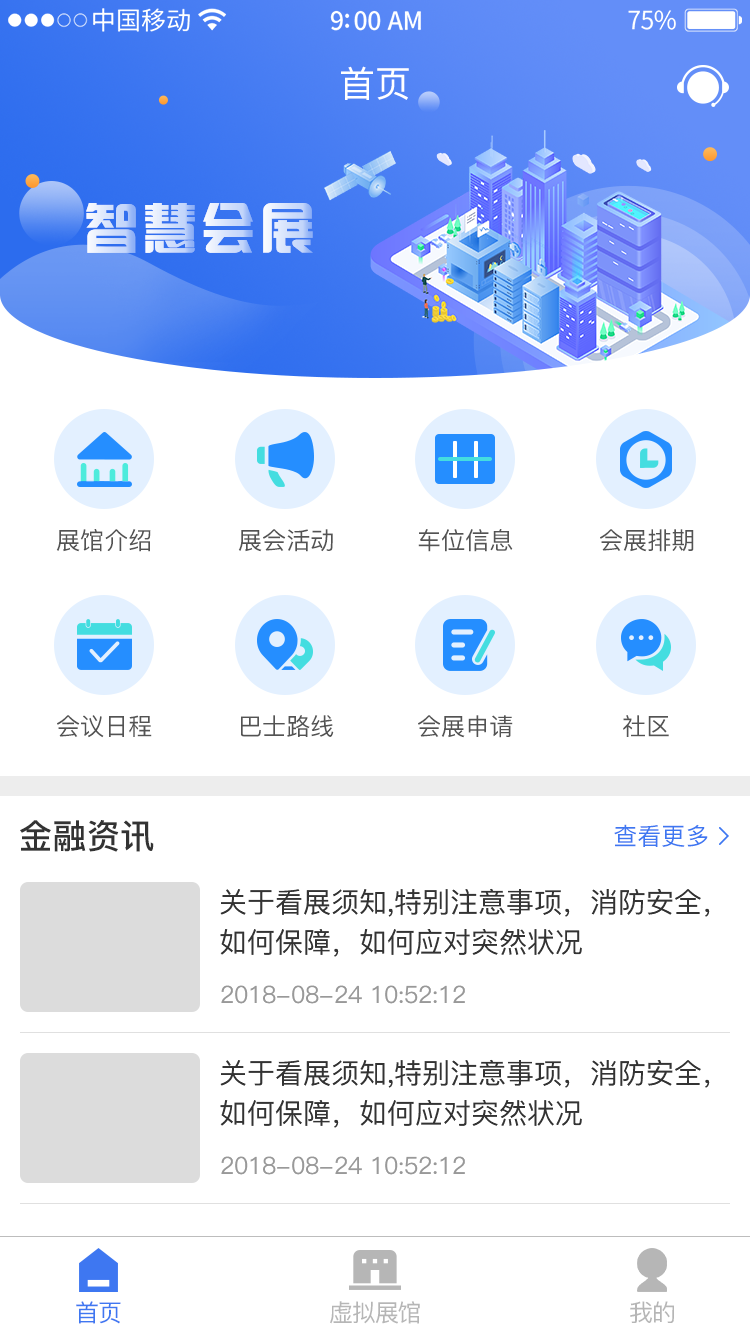Start 会展申请 exhibition application

pyautogui.click(x=465, y=646)
